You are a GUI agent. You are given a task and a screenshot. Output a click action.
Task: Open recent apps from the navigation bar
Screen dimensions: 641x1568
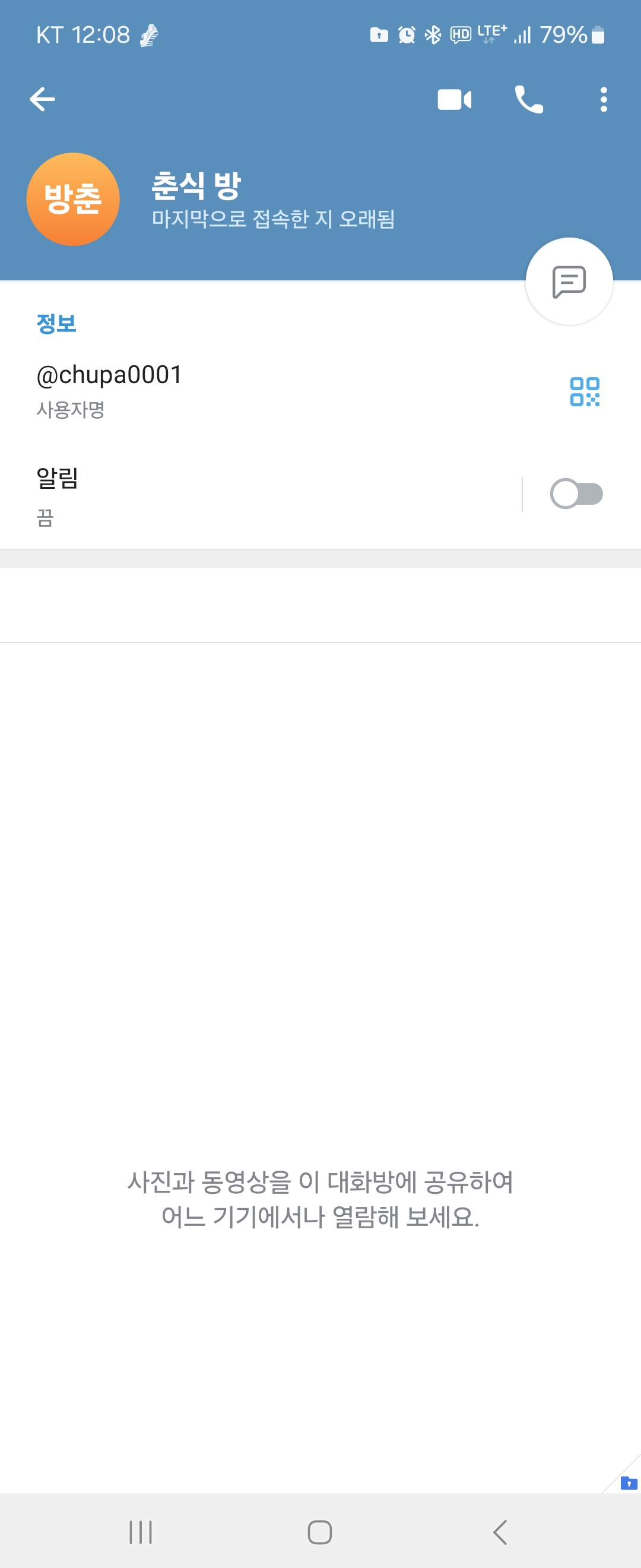click(x=141, y=1532)
